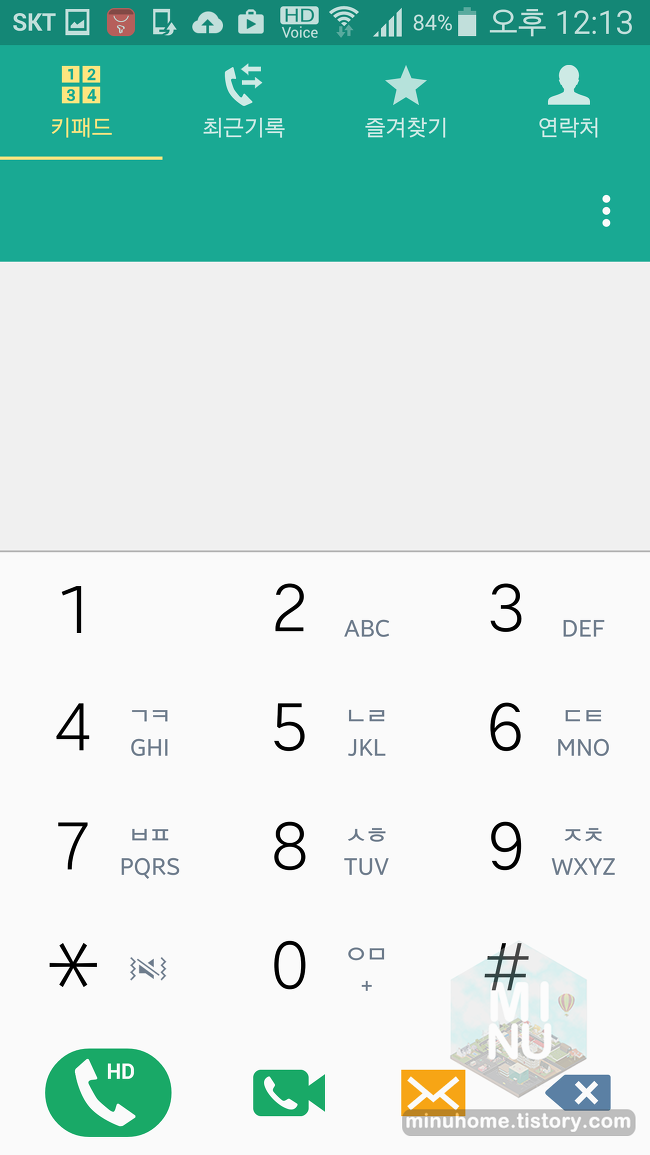Image resolution: width=650 pixels, height=1155 pixels.
Task: Enter the digit 7 PQRS
Action: click(108, 848)
